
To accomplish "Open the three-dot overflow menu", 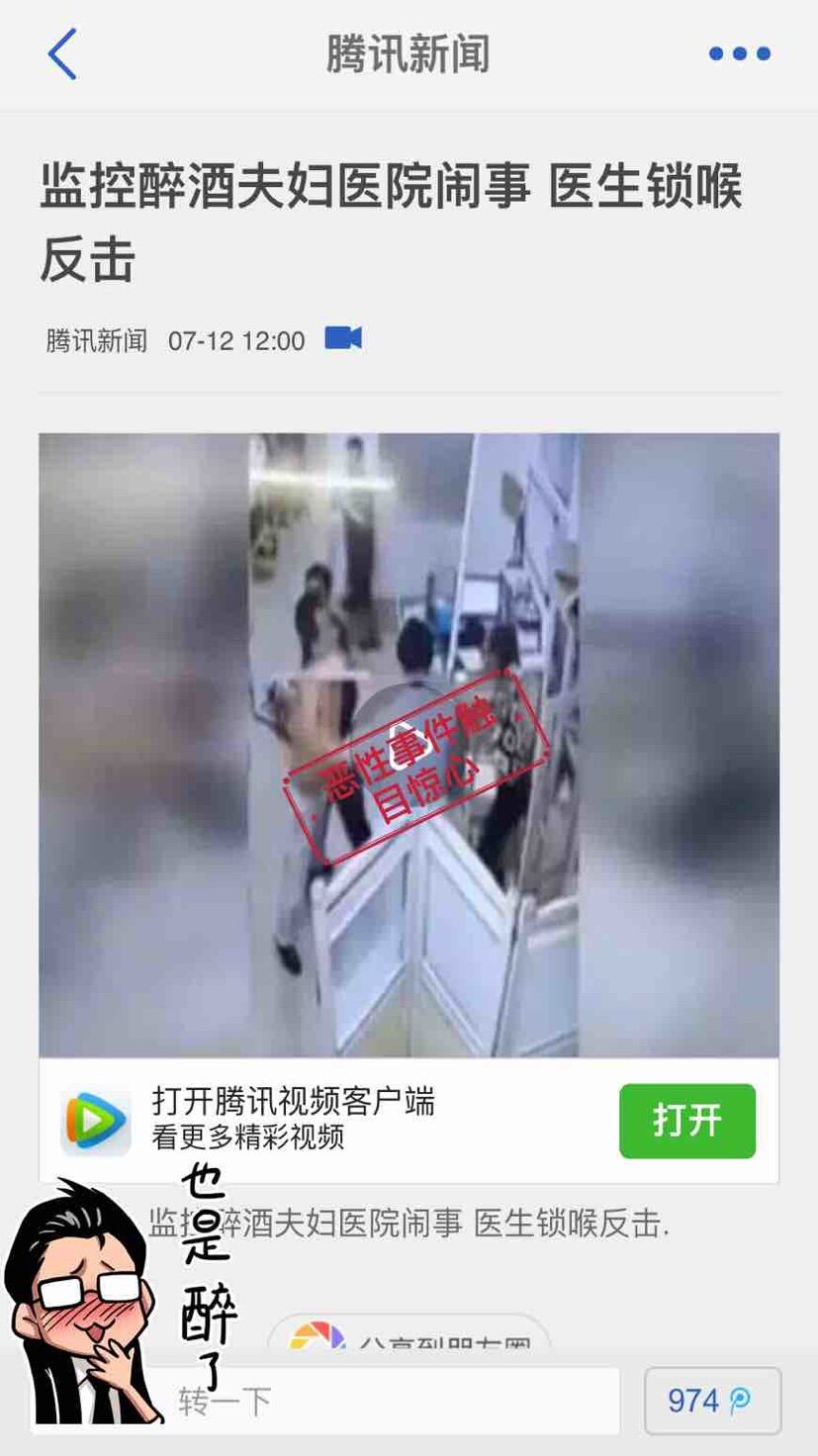I will pyautogui.click(x=739, y=53).
